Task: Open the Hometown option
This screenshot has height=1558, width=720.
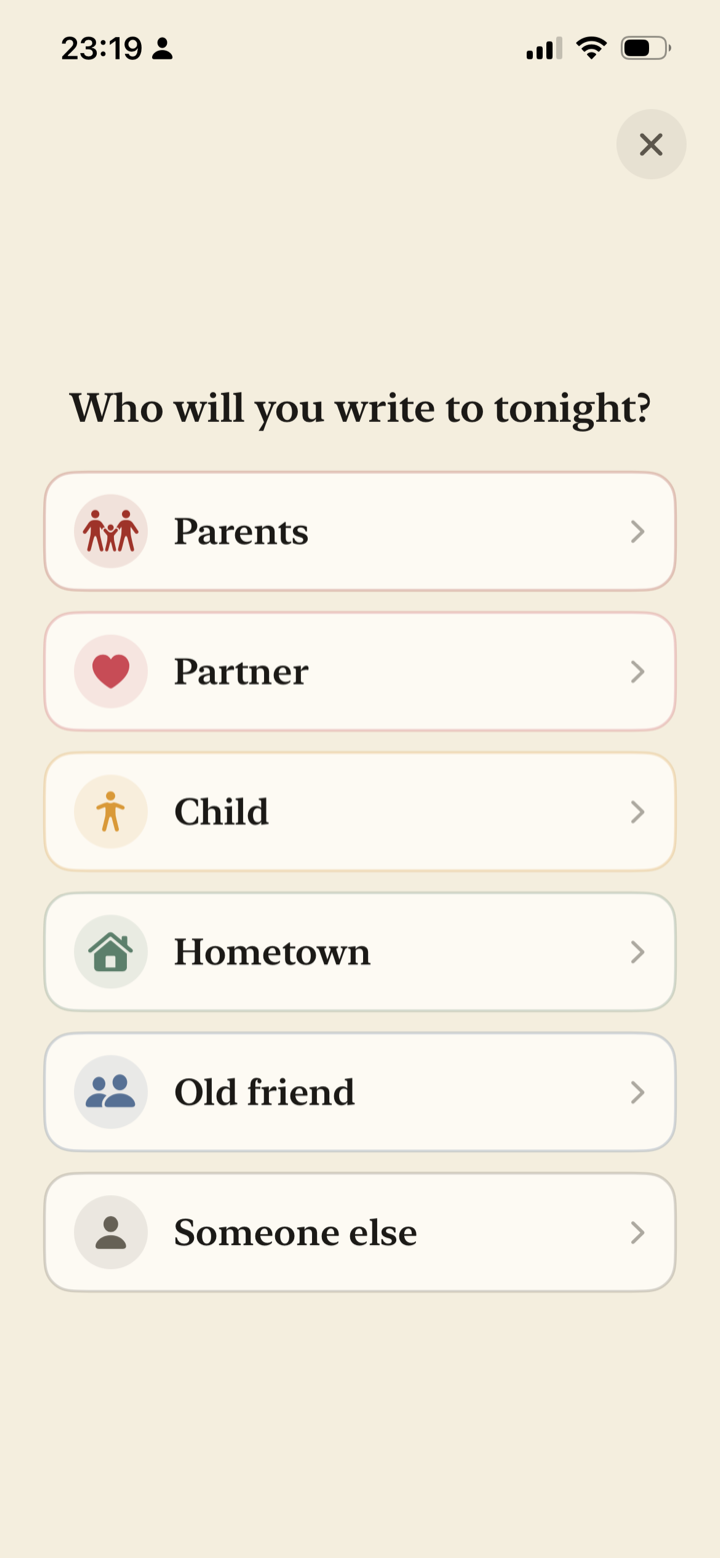Action: click(x=360, y=951)
